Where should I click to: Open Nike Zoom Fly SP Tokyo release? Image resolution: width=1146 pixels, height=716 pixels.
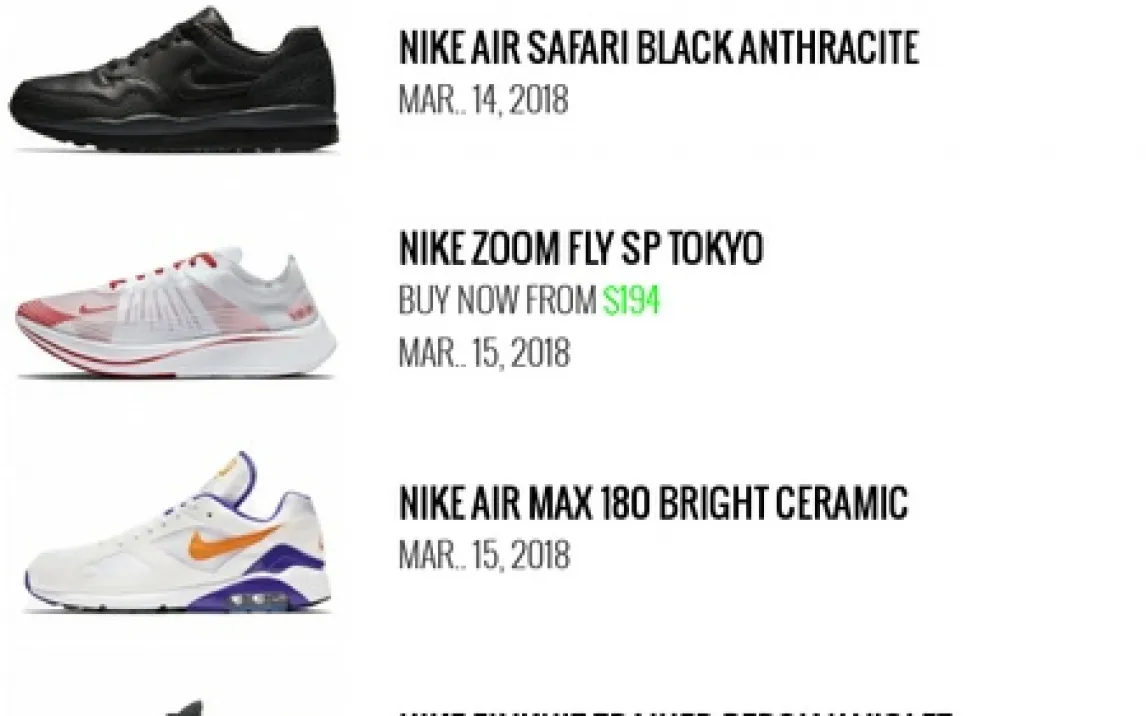click(x=580, y=249)
